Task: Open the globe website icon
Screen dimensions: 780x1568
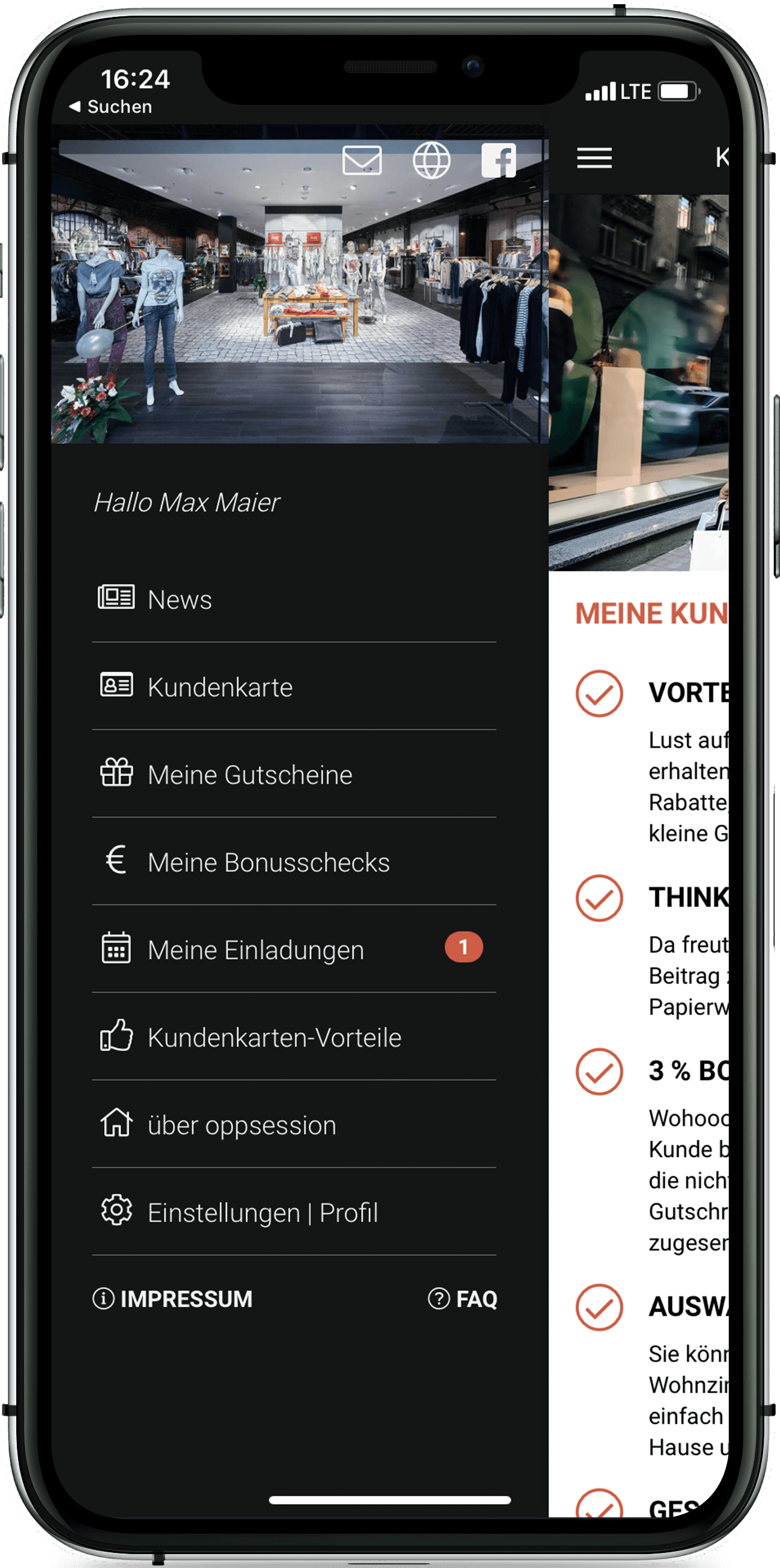Action: 432,160
